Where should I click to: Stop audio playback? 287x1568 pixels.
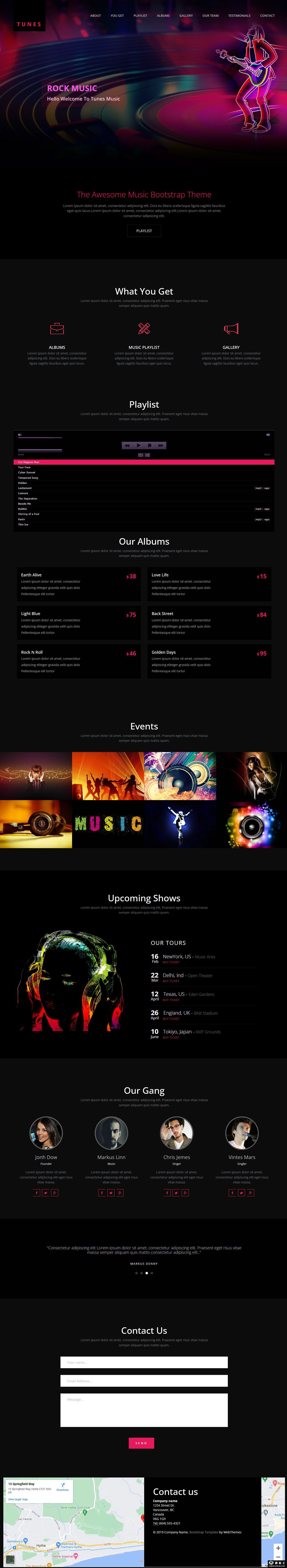[150, 445]
